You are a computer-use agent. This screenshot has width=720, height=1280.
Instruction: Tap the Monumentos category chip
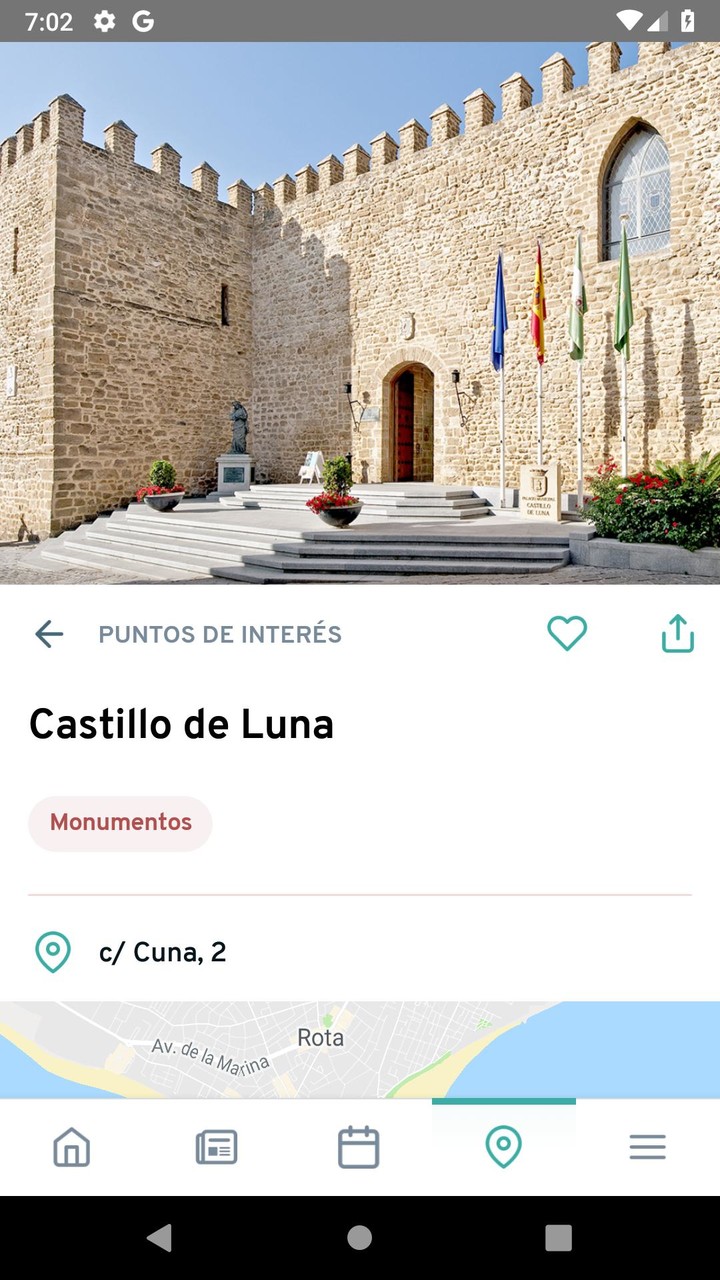click(x=120, y=823)
